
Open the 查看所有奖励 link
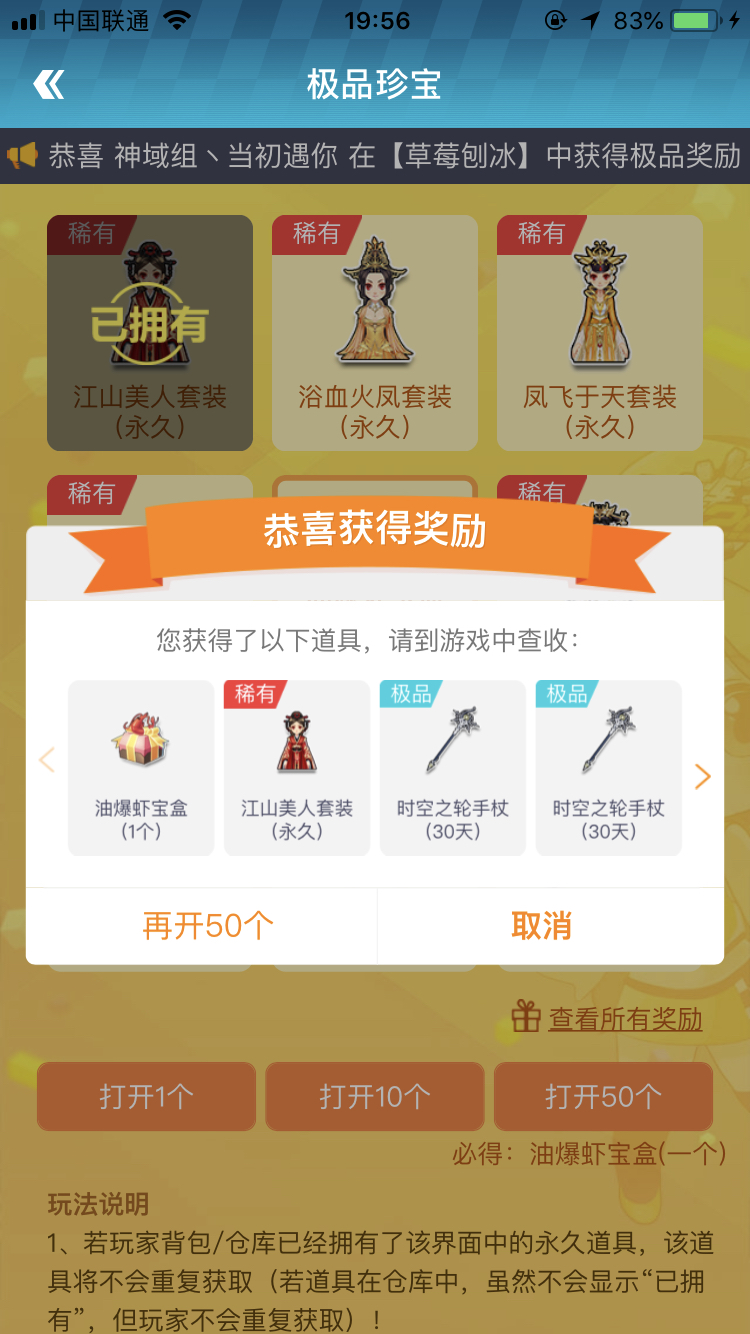(624, 1019)
